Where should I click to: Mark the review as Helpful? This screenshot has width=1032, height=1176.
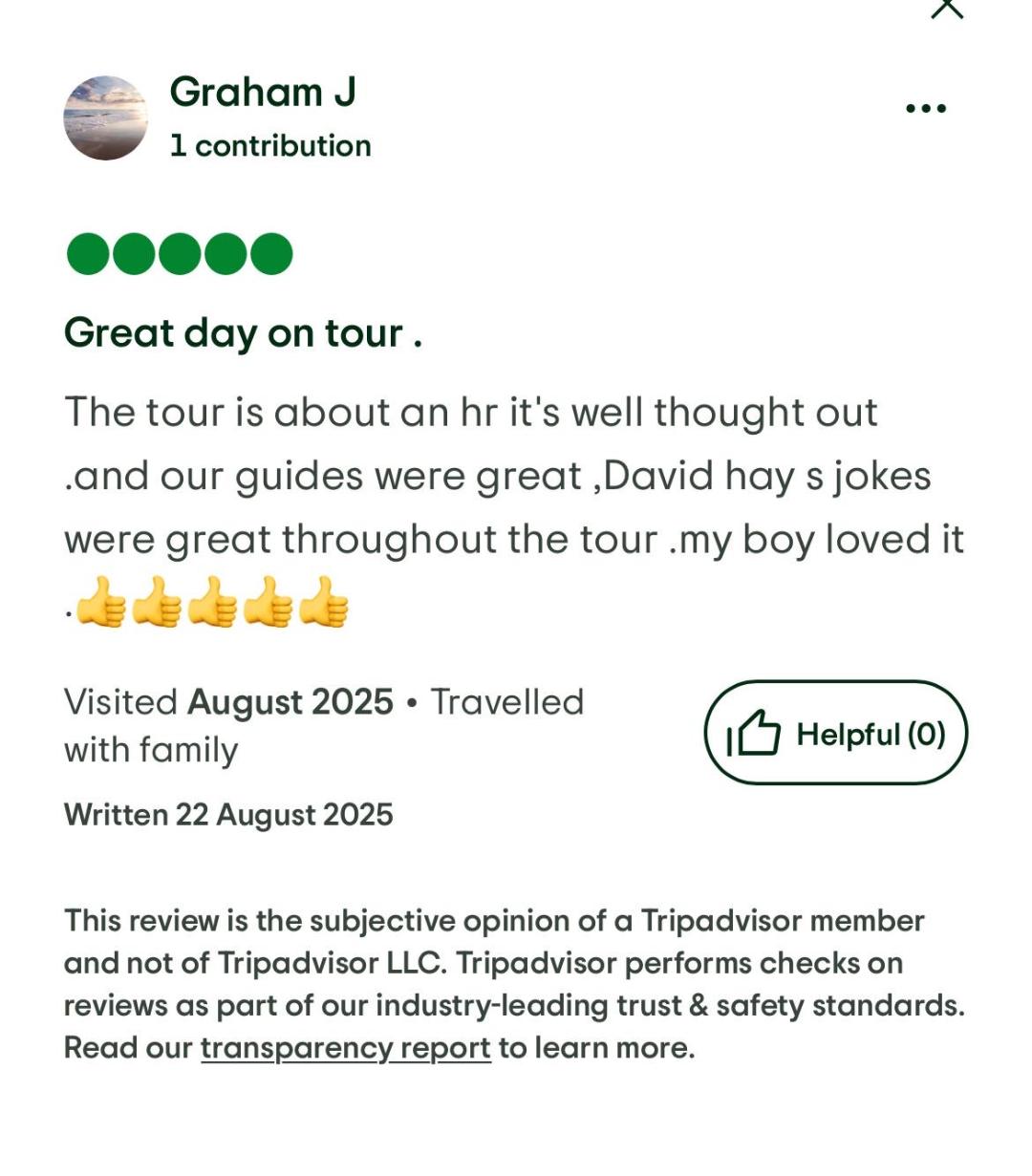(x=836, y=734)
